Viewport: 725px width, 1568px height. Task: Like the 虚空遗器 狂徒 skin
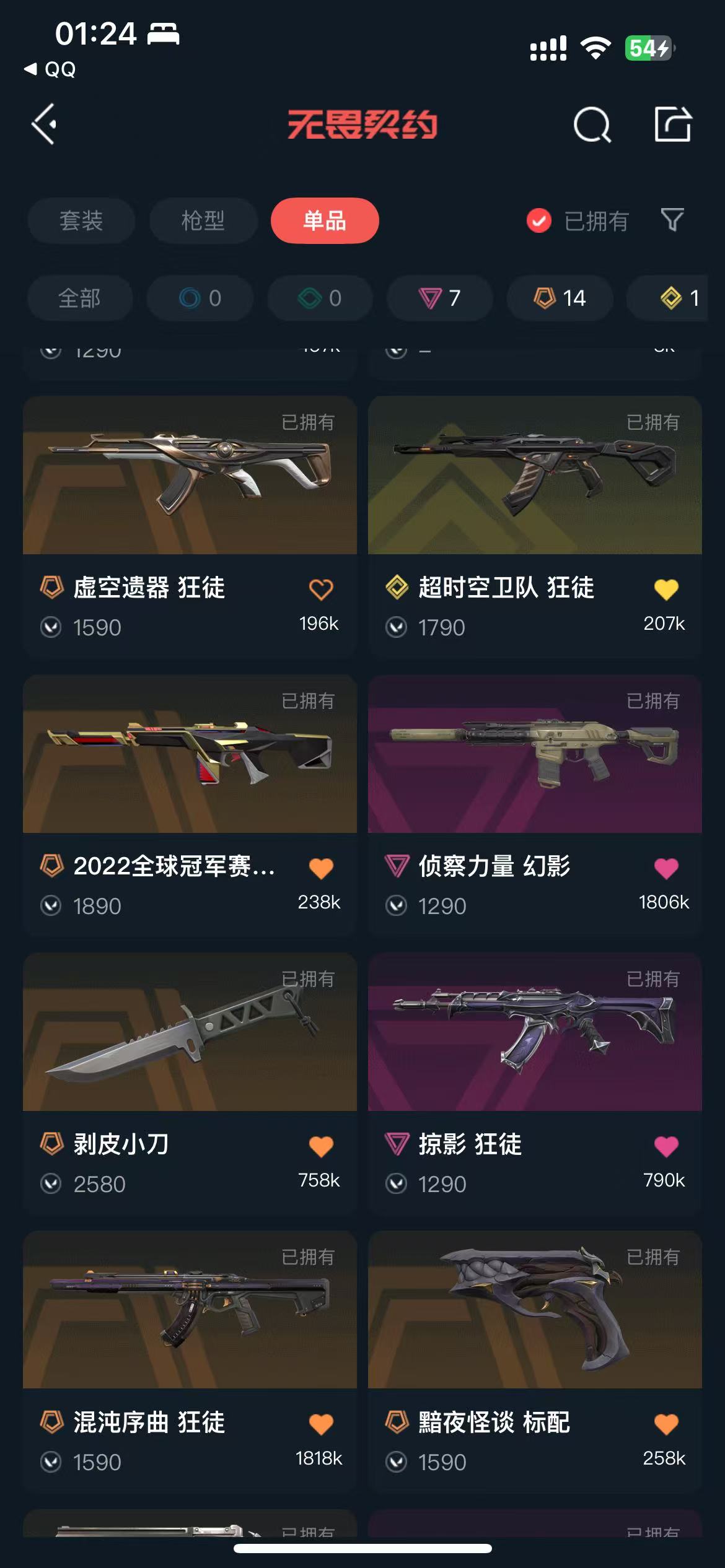[x=321, y=589]
